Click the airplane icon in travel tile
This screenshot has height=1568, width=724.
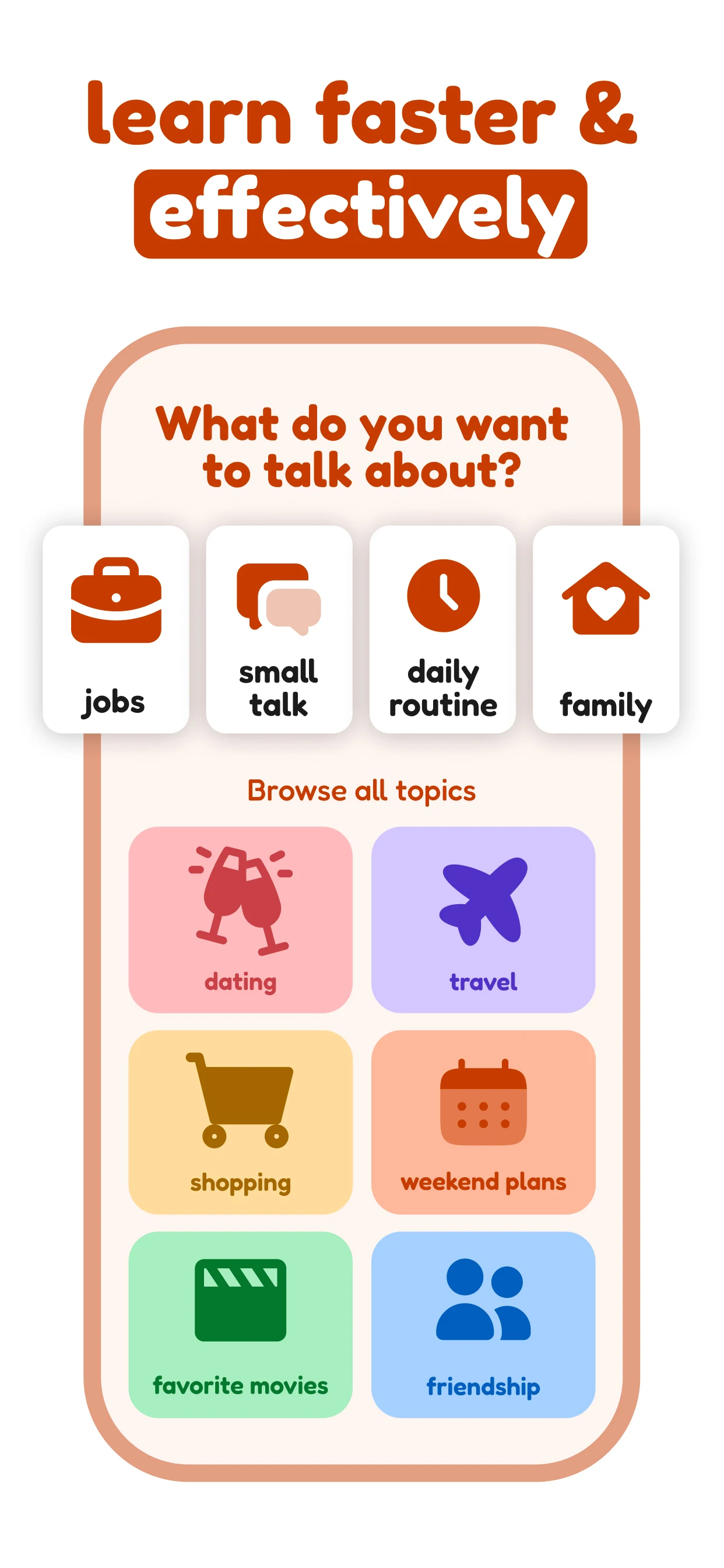pyautogui.click(x=482, y=901)
